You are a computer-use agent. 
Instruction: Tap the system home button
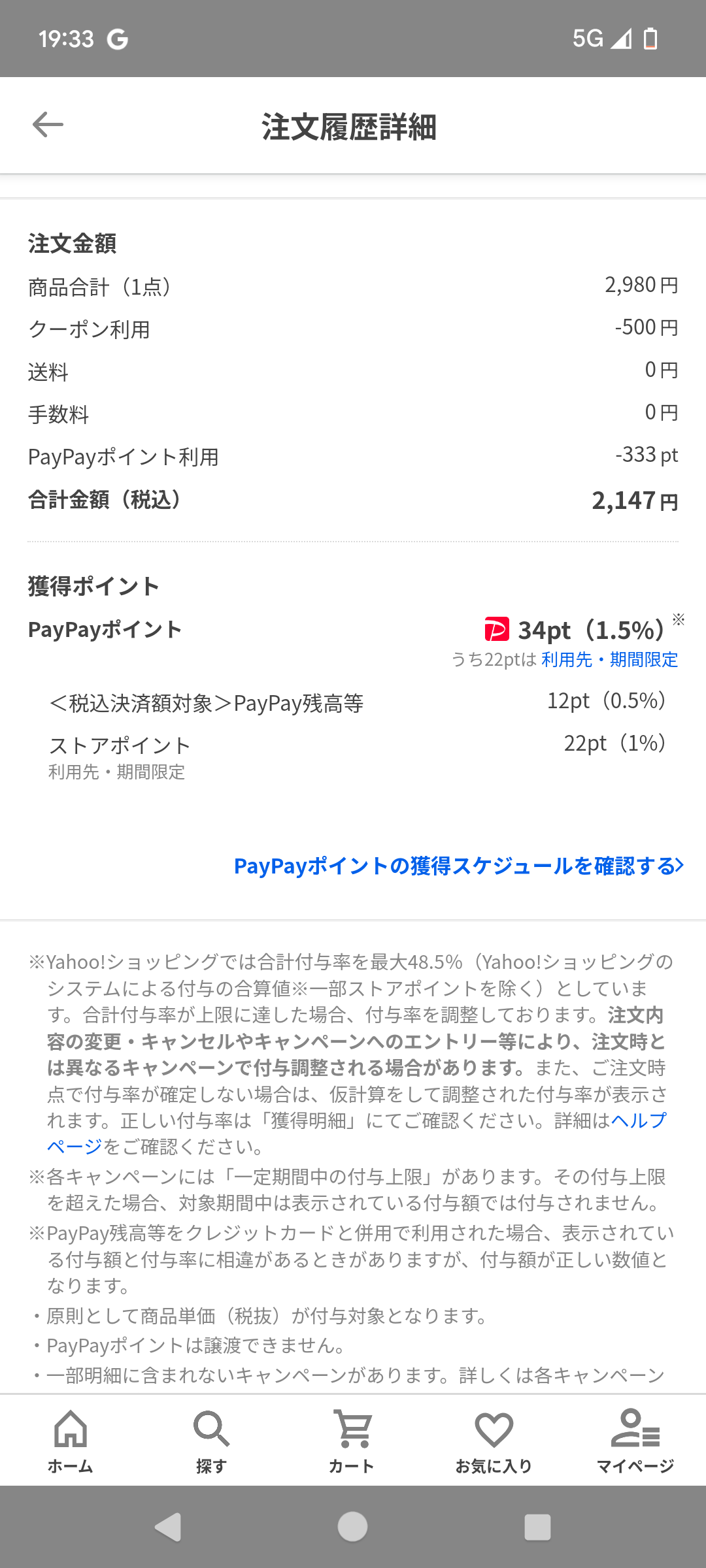pos(352,1527)
